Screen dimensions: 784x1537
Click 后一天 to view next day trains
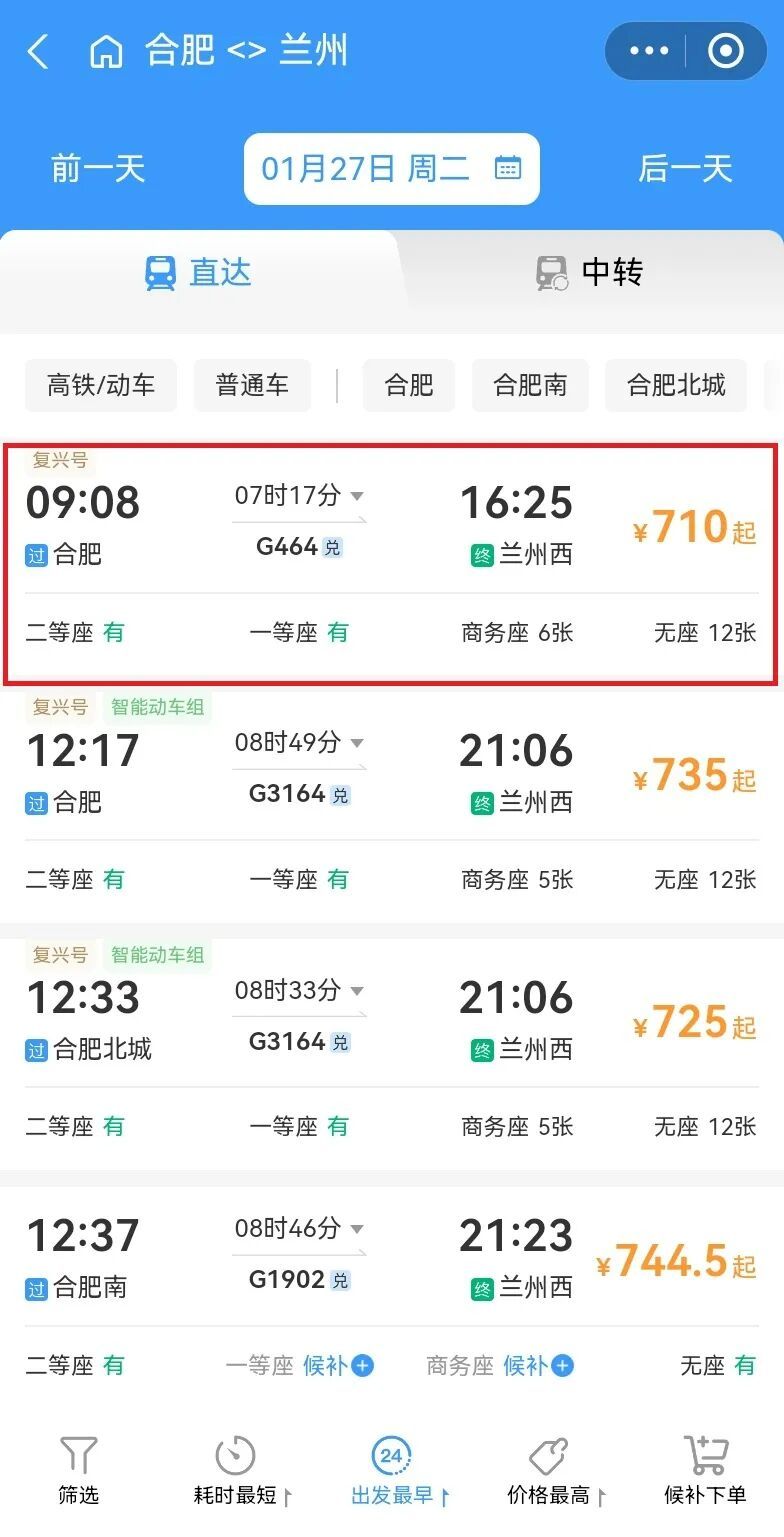point(685,168)
